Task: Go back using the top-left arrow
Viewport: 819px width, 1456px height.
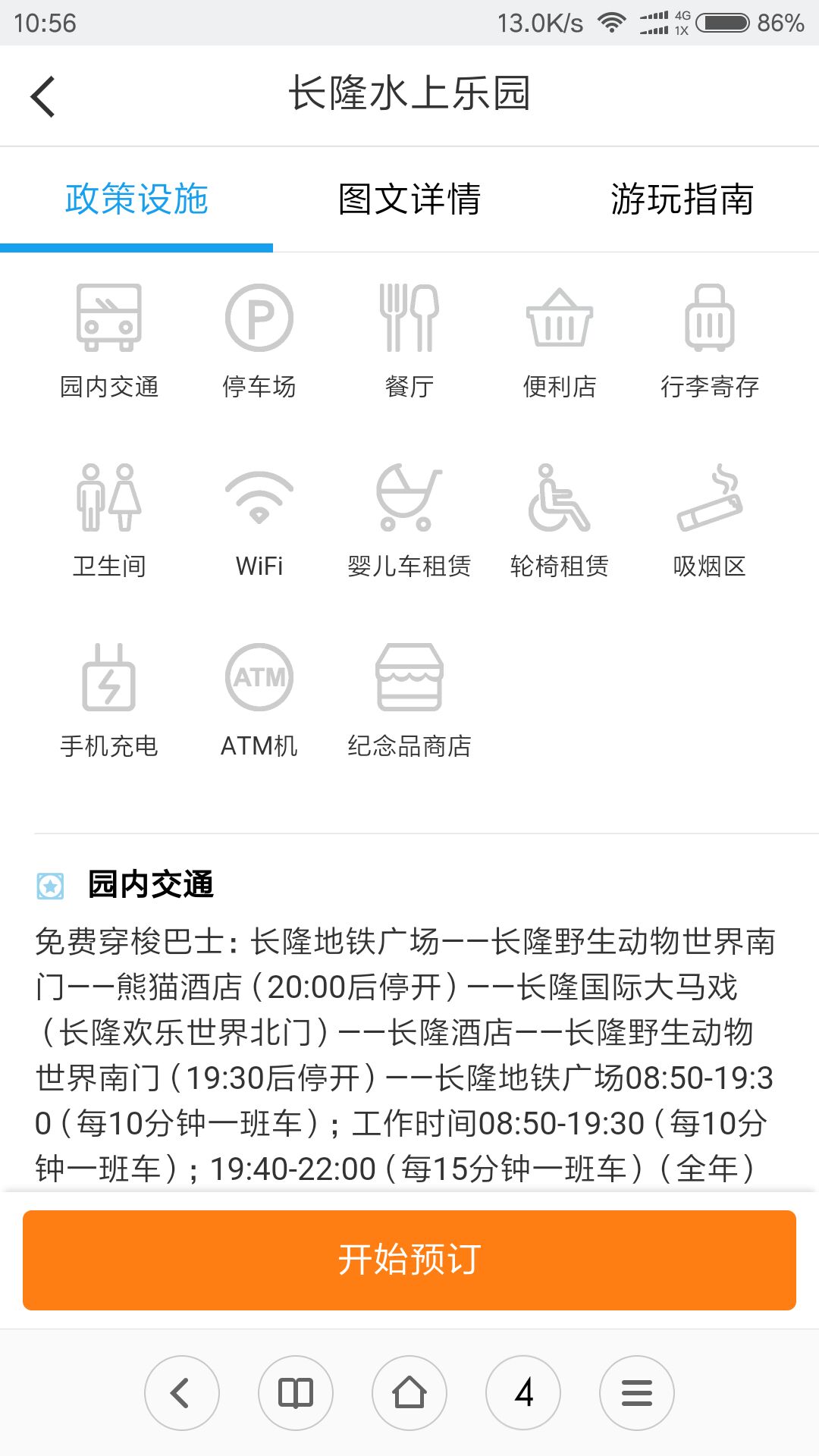Action: click(43, 96)
